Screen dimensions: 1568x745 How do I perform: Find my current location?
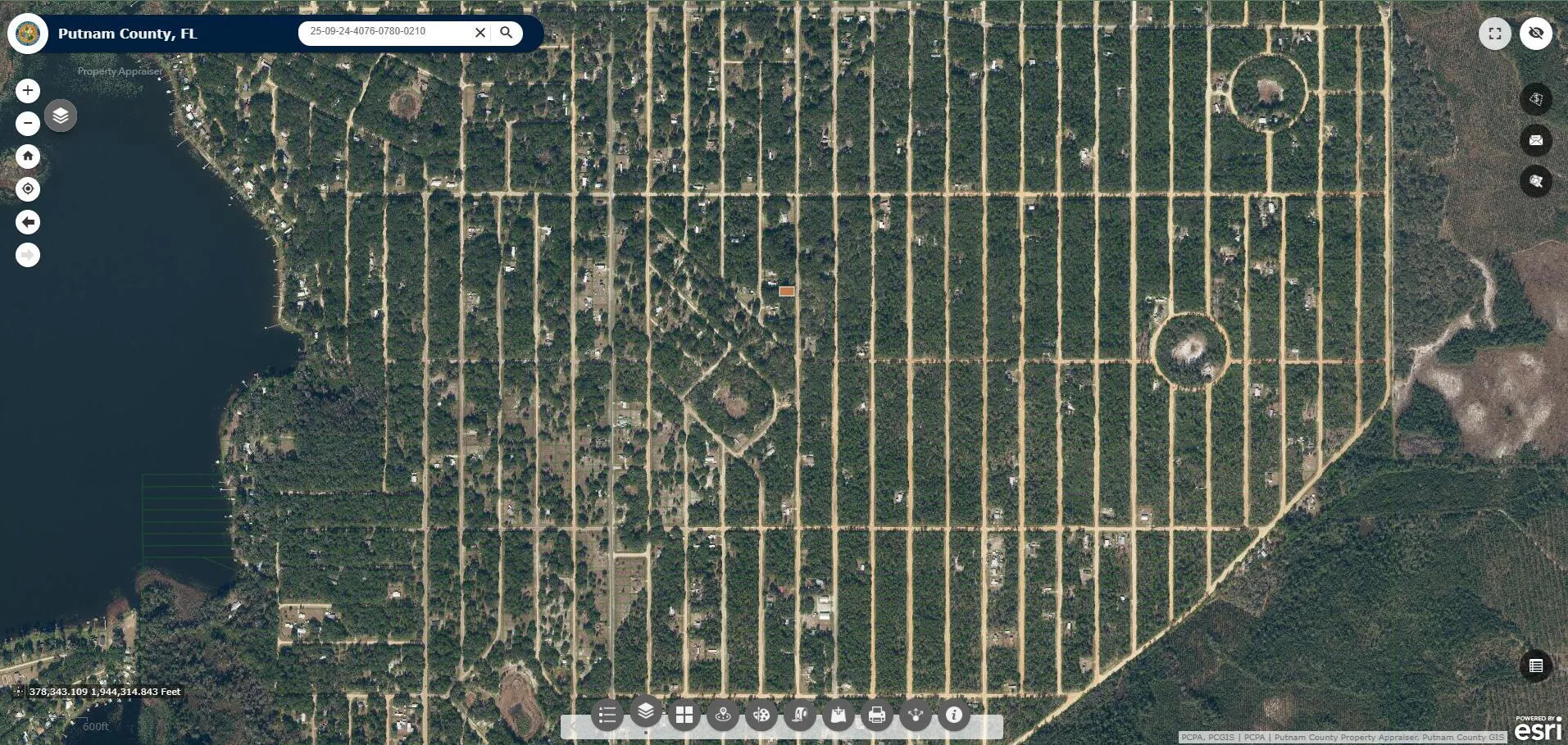click(28, 189)
